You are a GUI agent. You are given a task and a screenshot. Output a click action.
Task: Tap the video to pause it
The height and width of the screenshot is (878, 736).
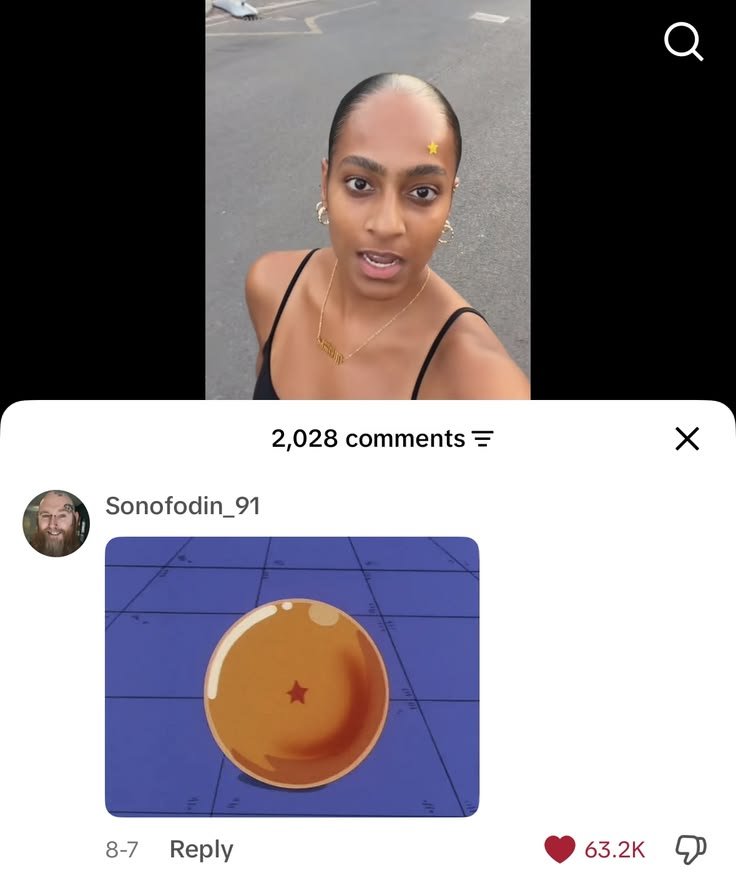pyautogui.click(x=367, y=199)
